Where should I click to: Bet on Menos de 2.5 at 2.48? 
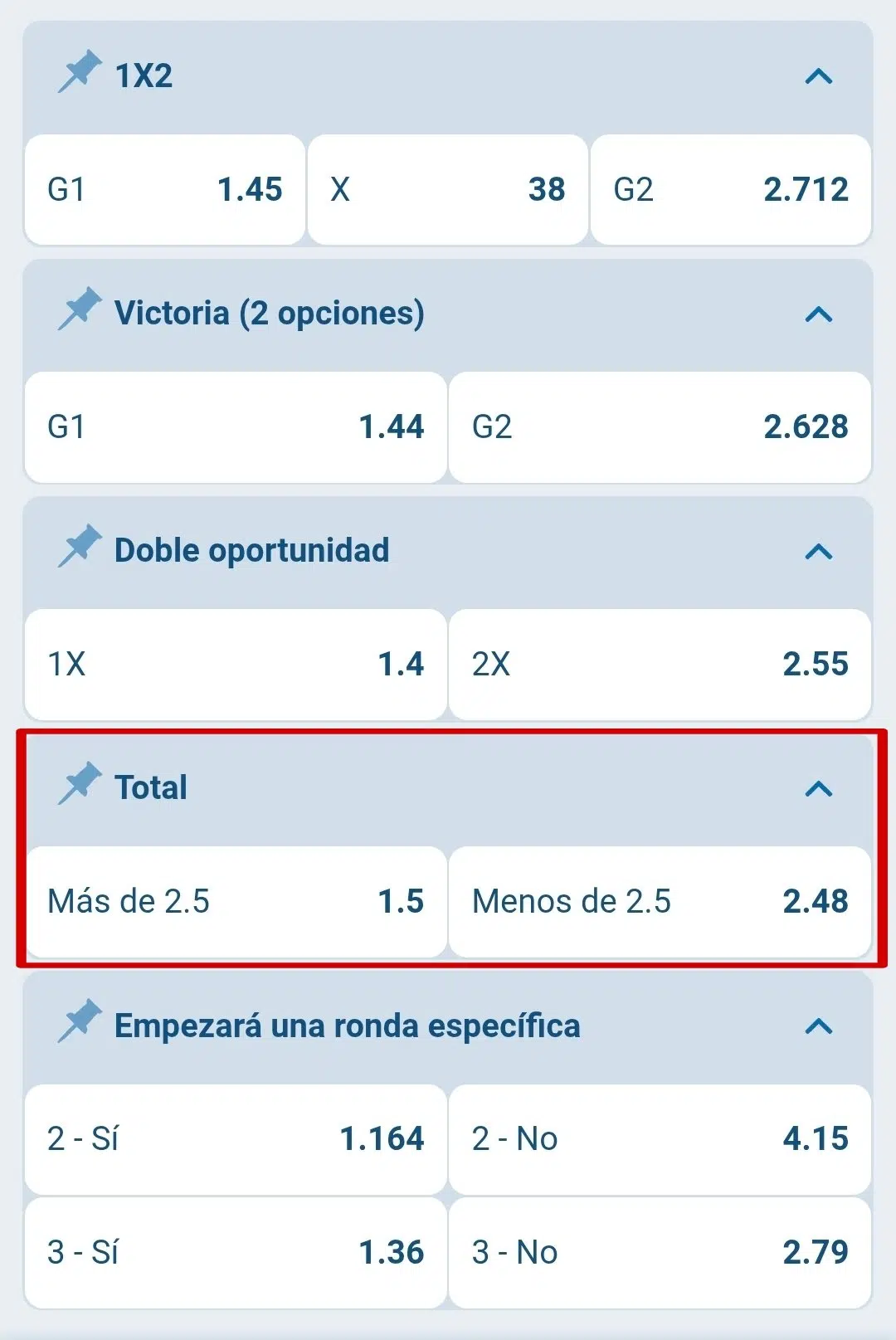660,903
